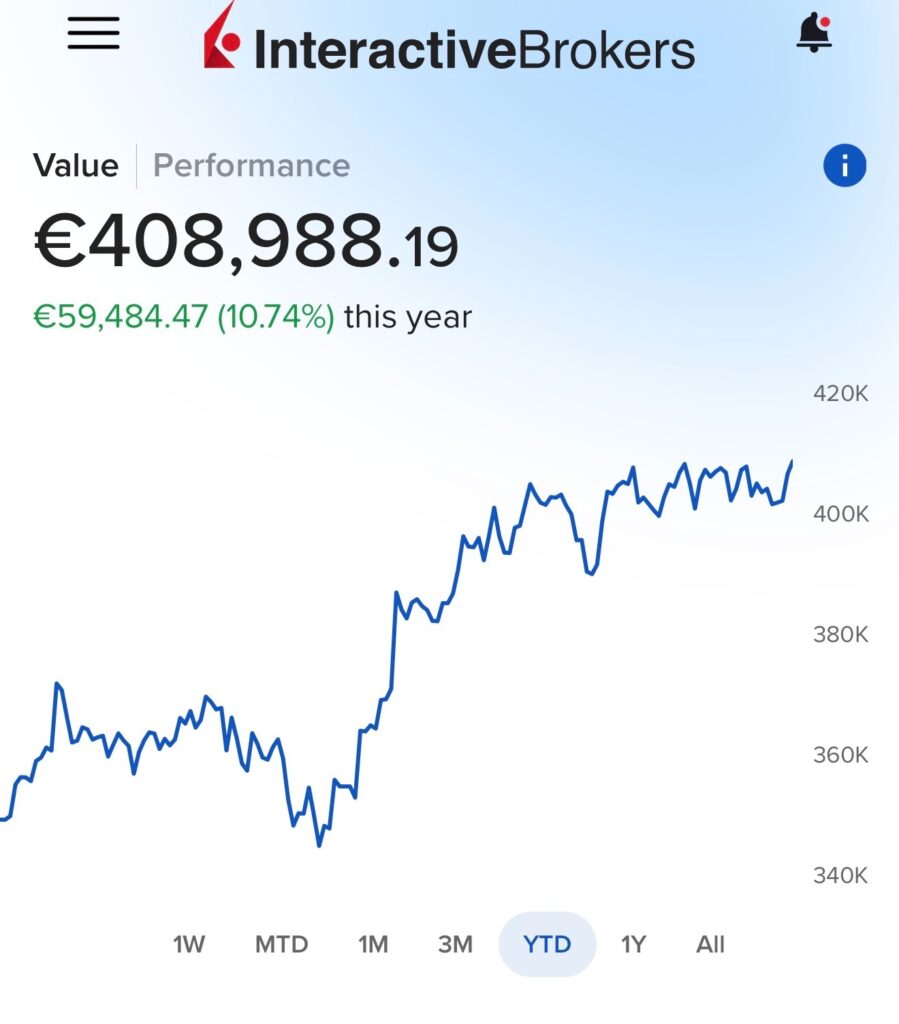Image resolution: width=899 pixels, height=1024 pixels.
Task: Show the All time range
Action: pos(710,944)
